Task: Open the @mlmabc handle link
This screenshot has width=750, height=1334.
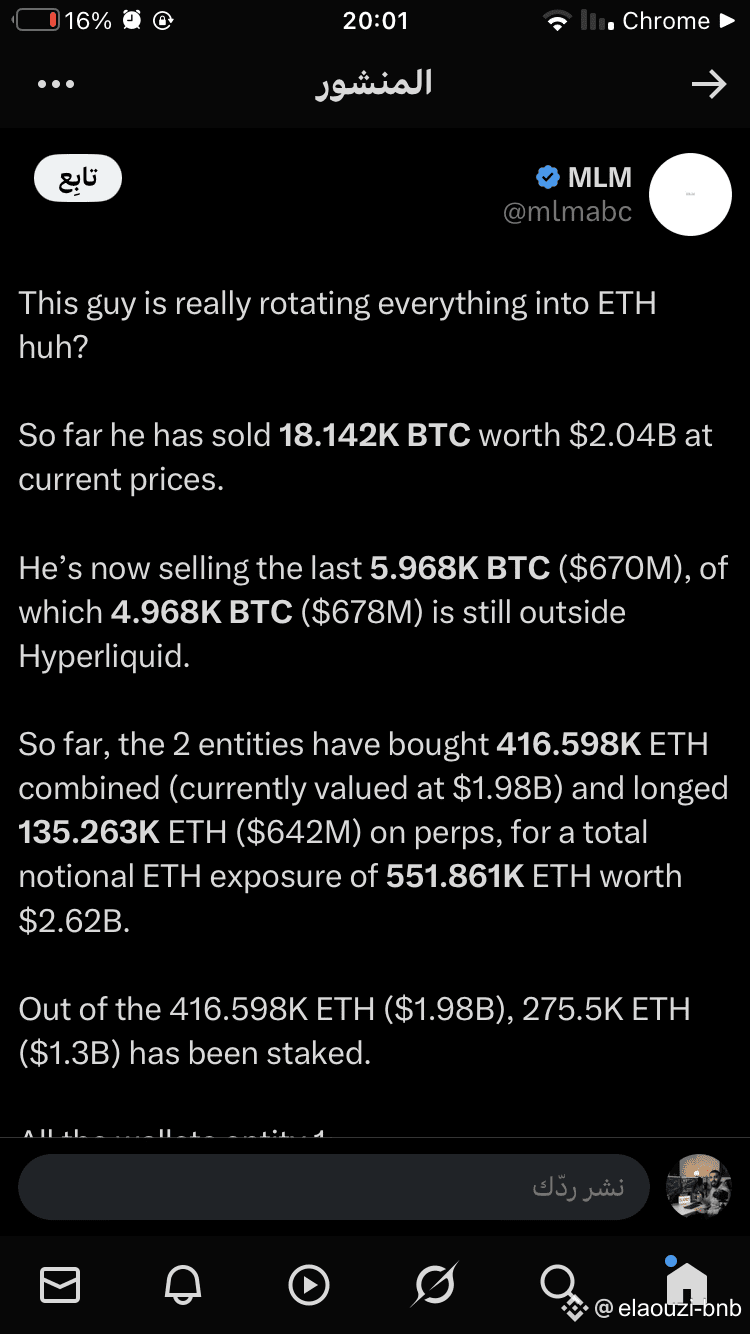Action: point(568,212)
